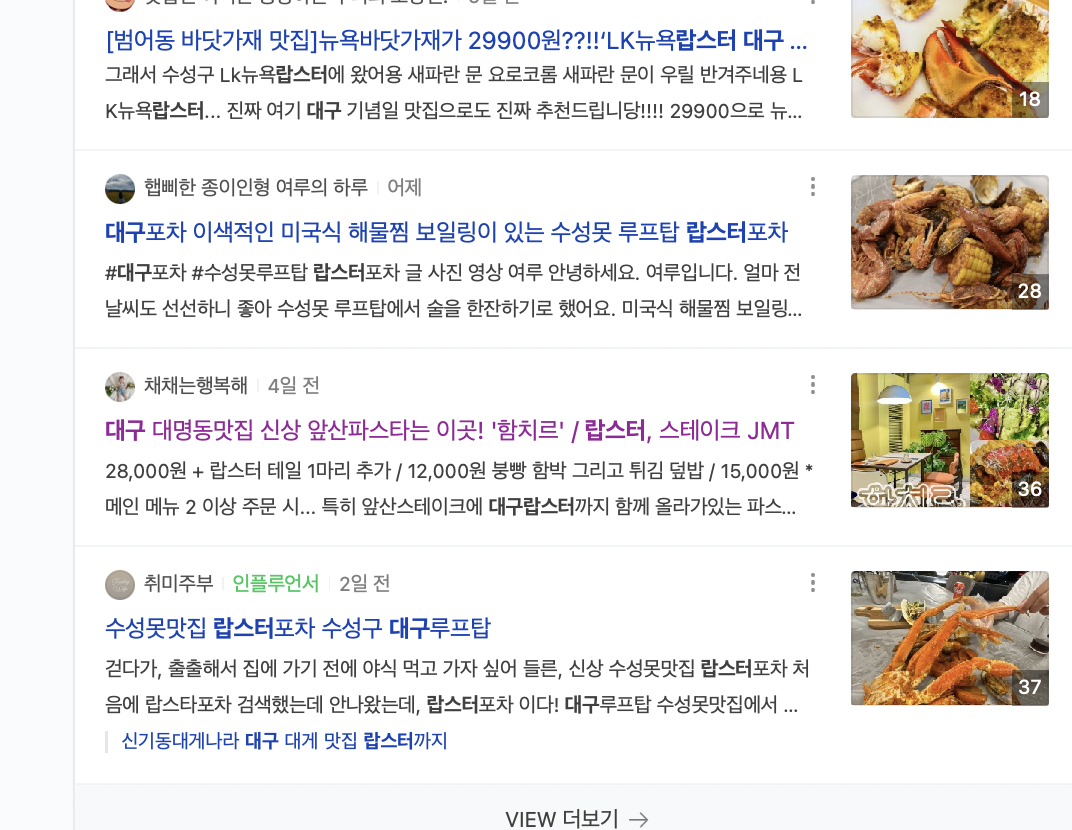Open the overflow menu on 햅삐한 종이인형 여루의 하루 post
1072x830 pixels.
[813, 187]
